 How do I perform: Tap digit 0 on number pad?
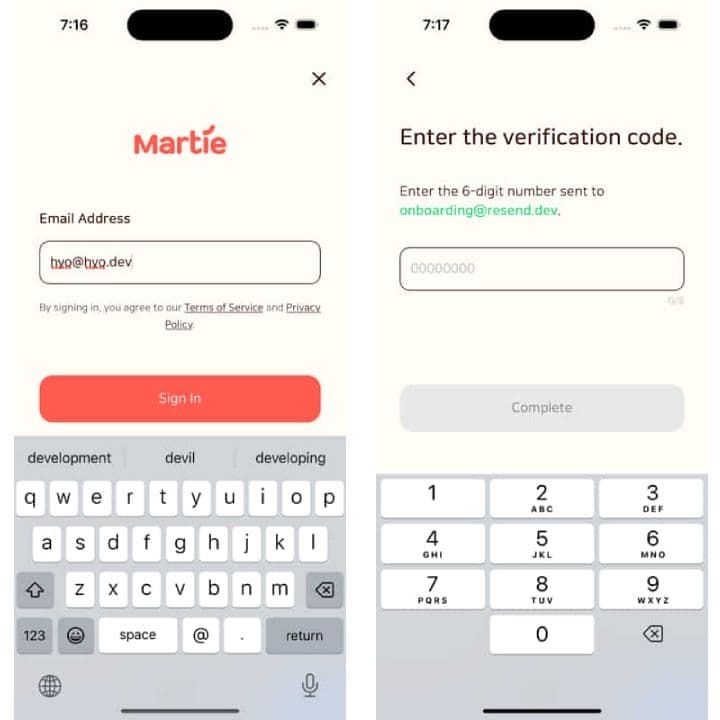pyautogui.click(x=541, y=635)
